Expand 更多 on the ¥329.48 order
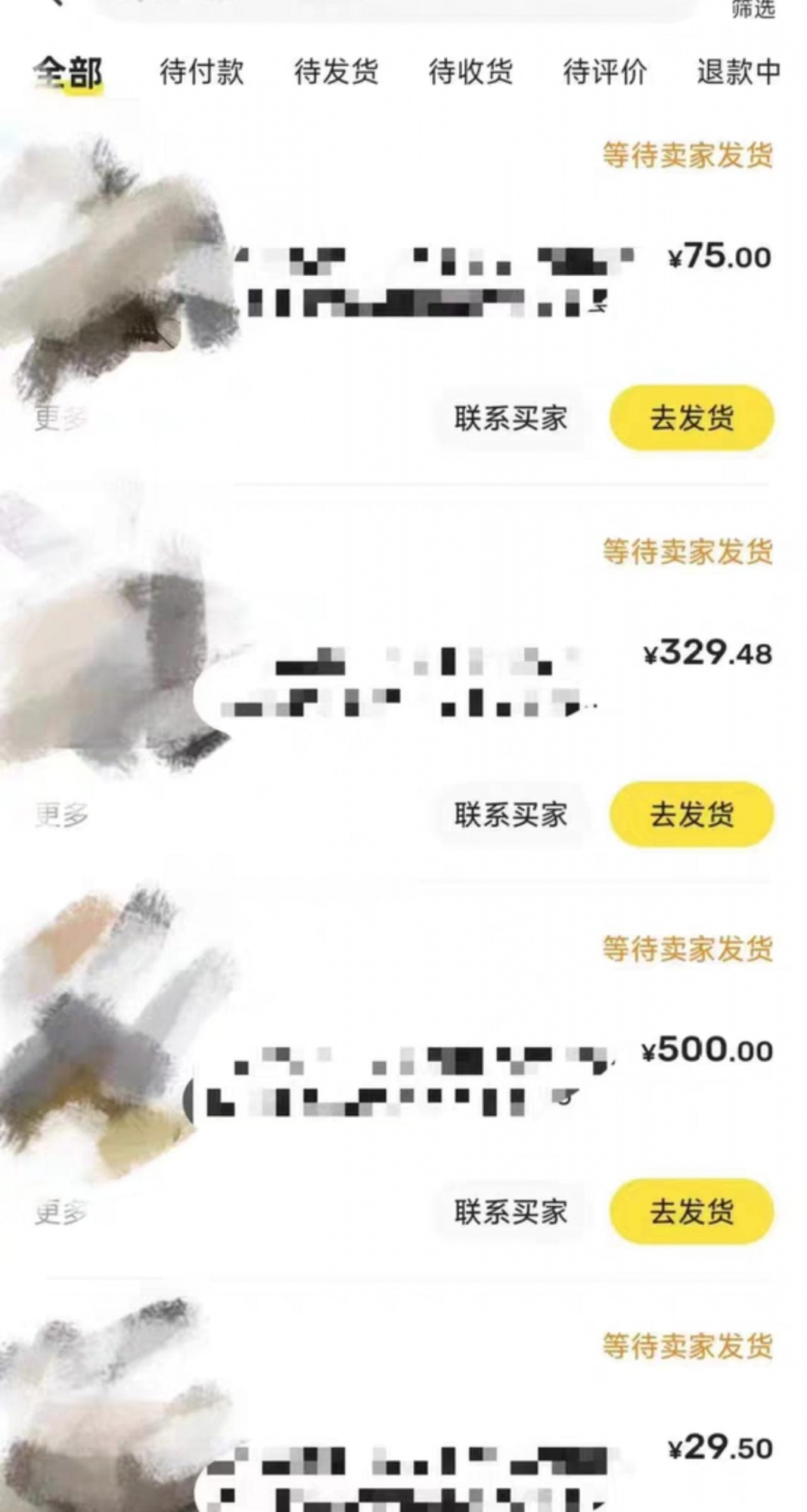 (61, 815)
